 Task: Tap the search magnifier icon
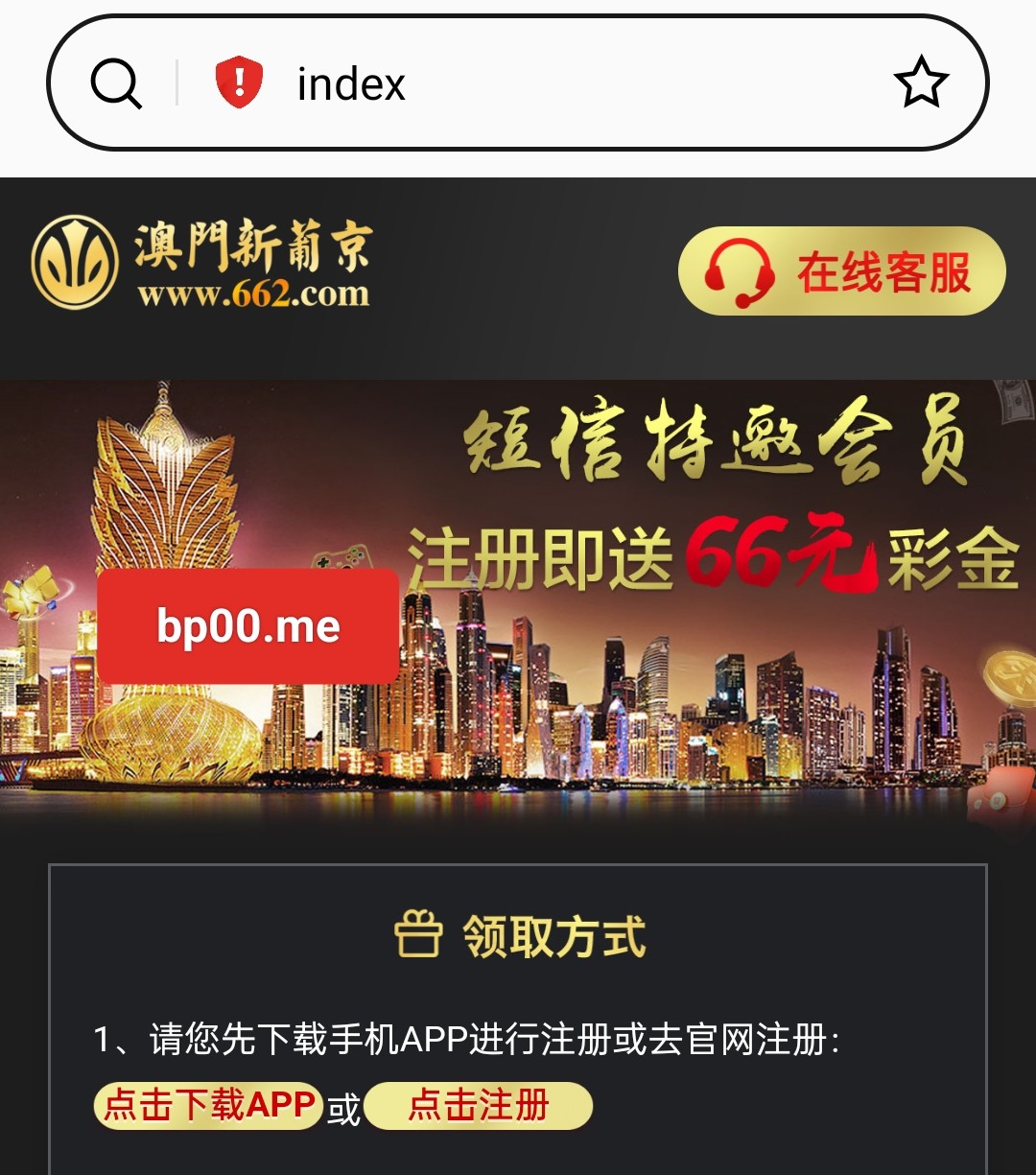116,84
